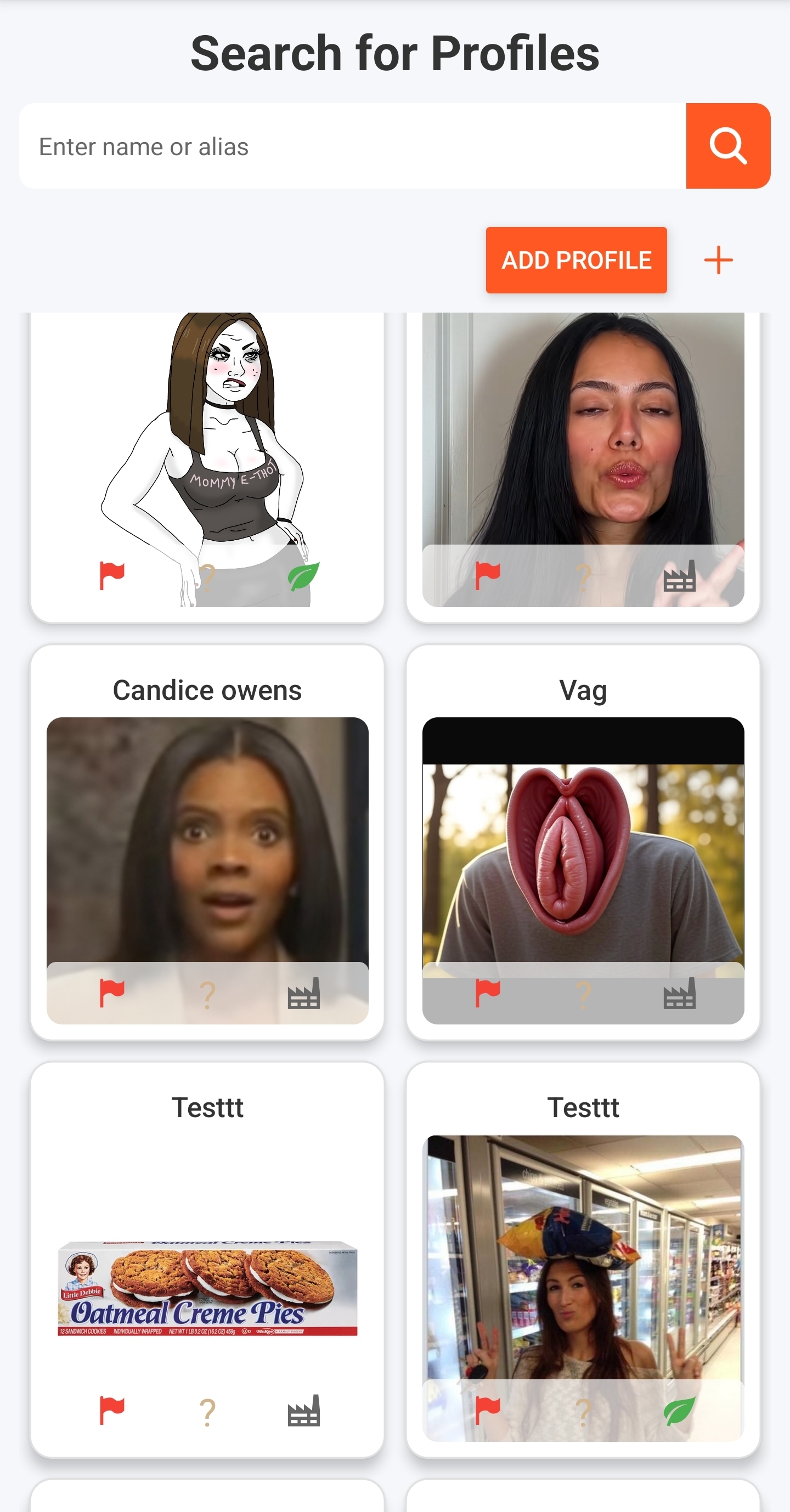The width and height of the screenshot is (790, 1512).
Task: Tap the ADD PROFILE button
Action: point(575,260)
